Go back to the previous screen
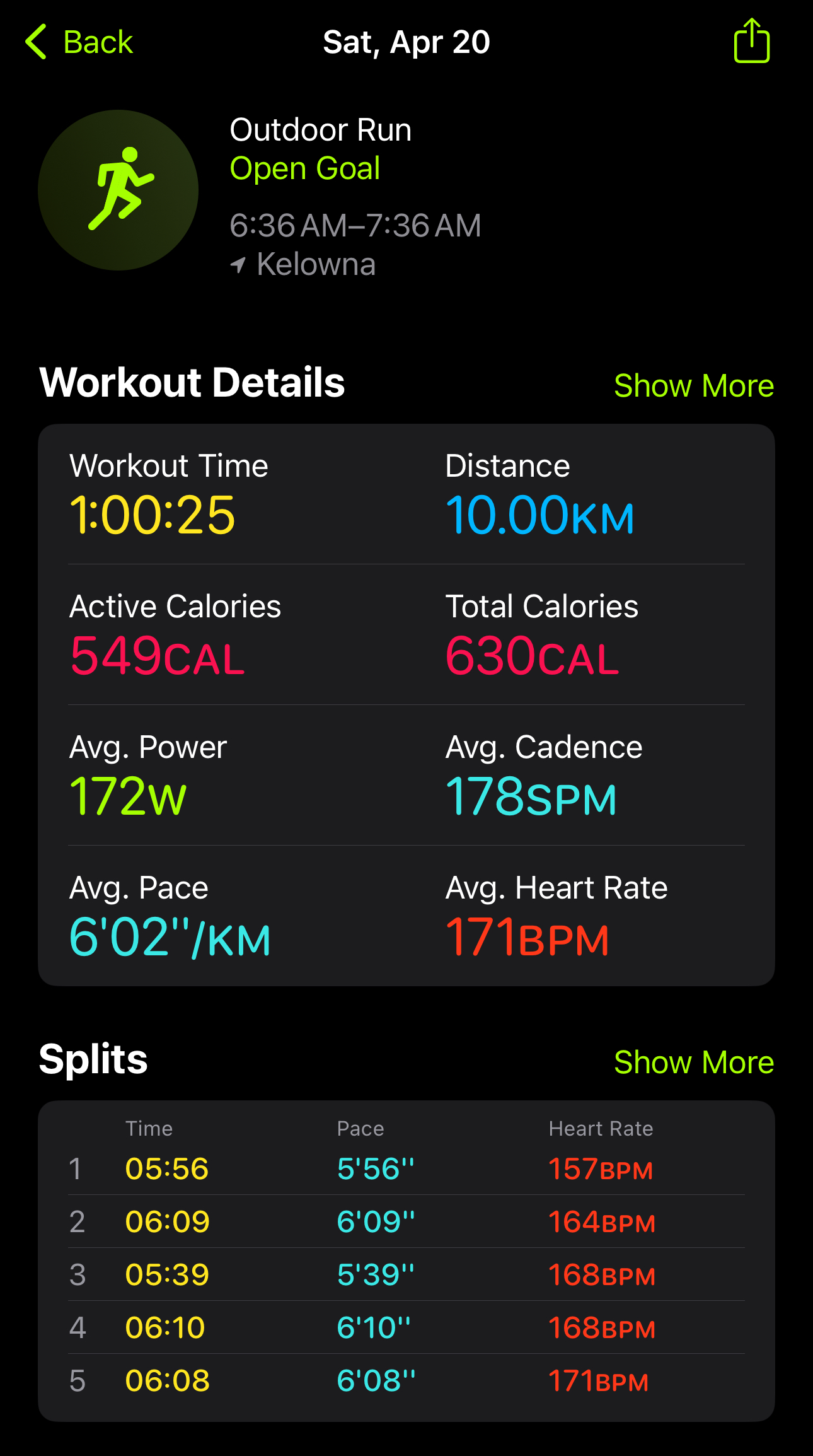This screenshot has height=1456, width=813. [x=79, y=42]
